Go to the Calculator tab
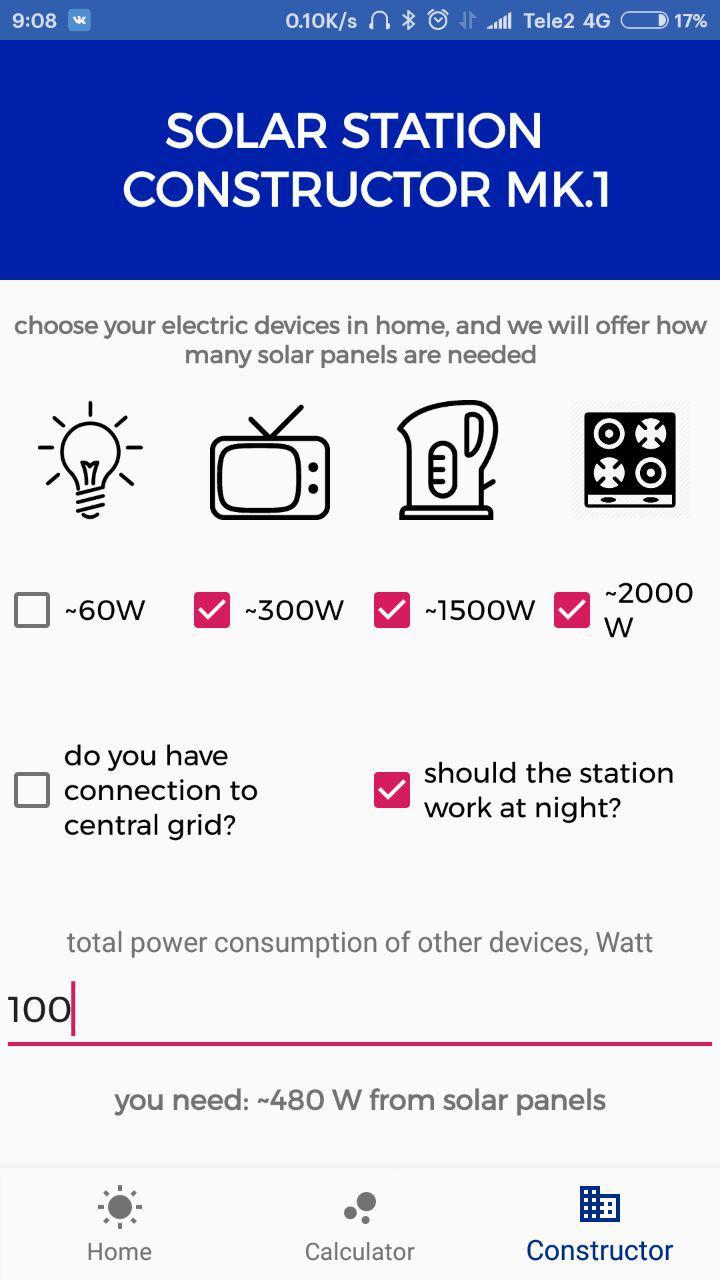This screenshot has width=720, height=1280. [360, 1225]
